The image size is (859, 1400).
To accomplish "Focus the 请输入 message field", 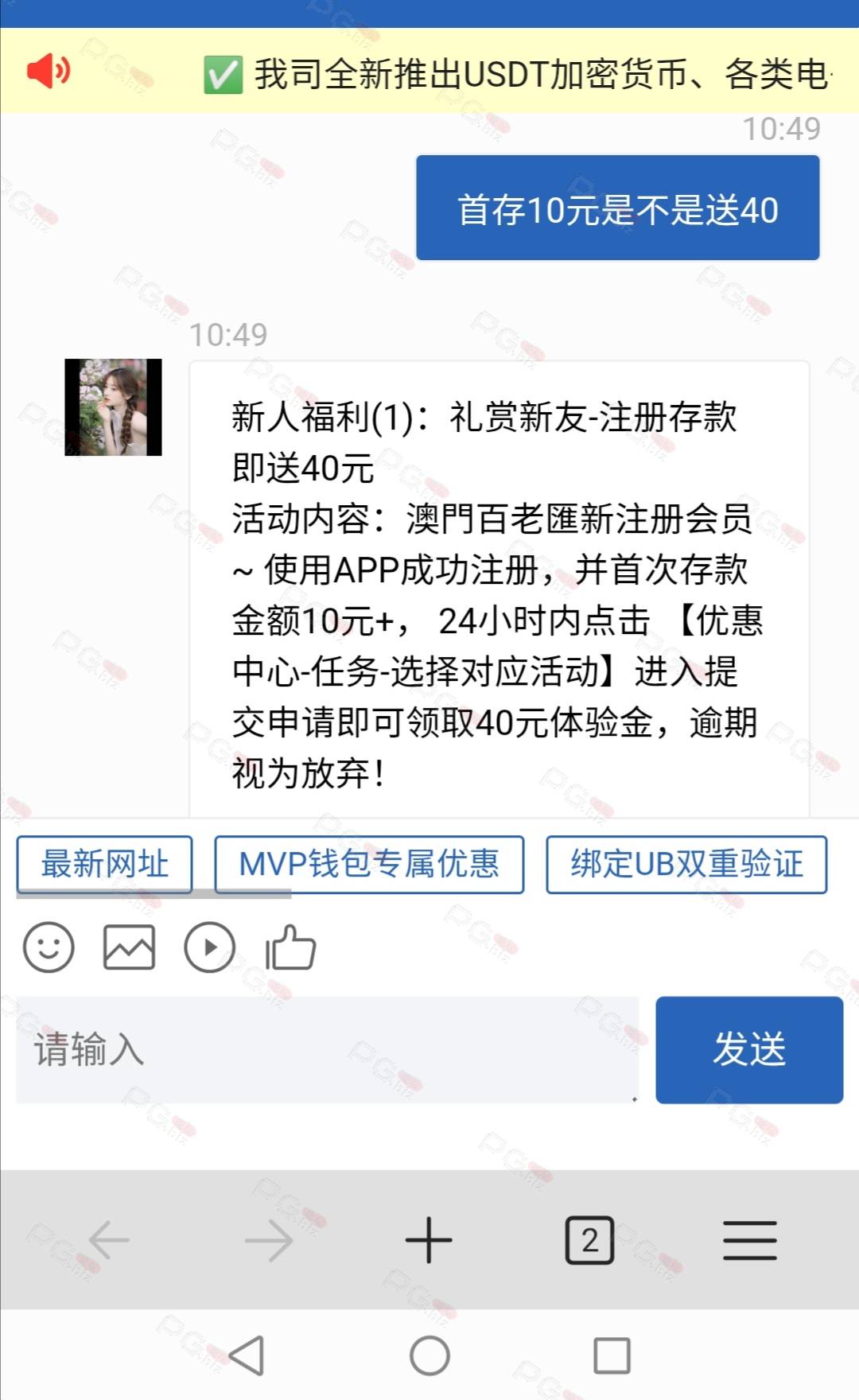I will [327, 1049].
